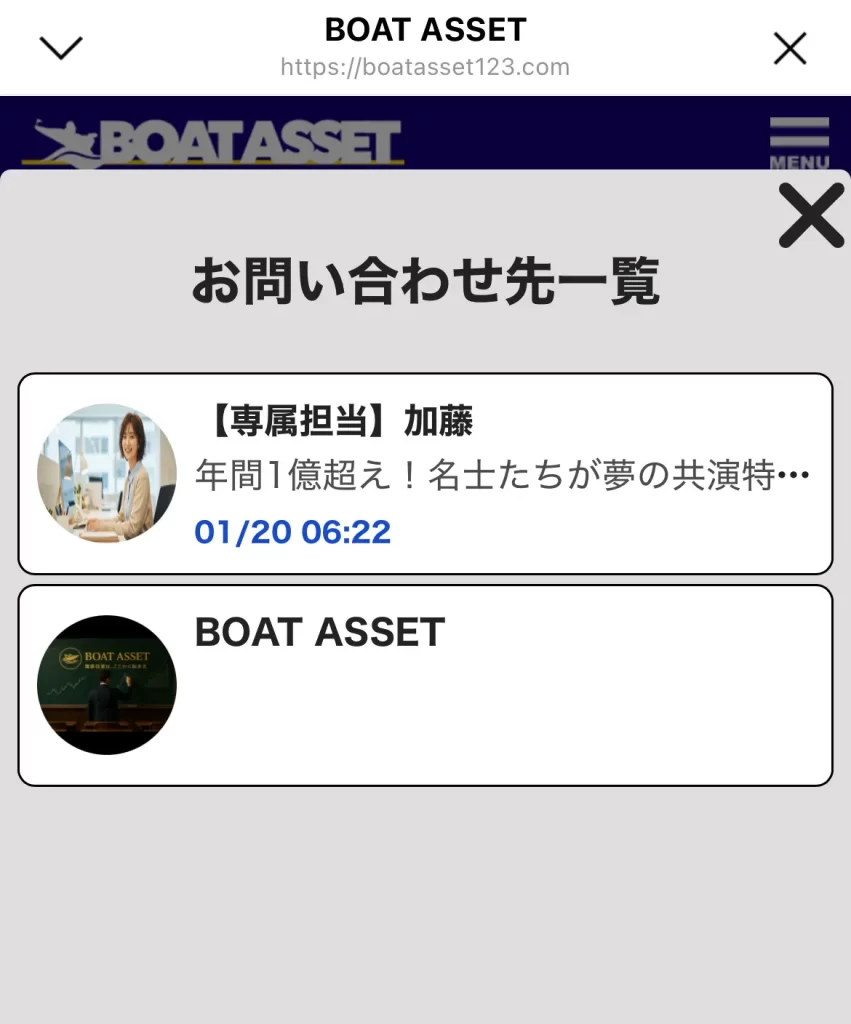Select the 01/20 06:22 timestamp
This screenshot has height=1024, width=851.
pyautogui.click(x=291, y=532)
